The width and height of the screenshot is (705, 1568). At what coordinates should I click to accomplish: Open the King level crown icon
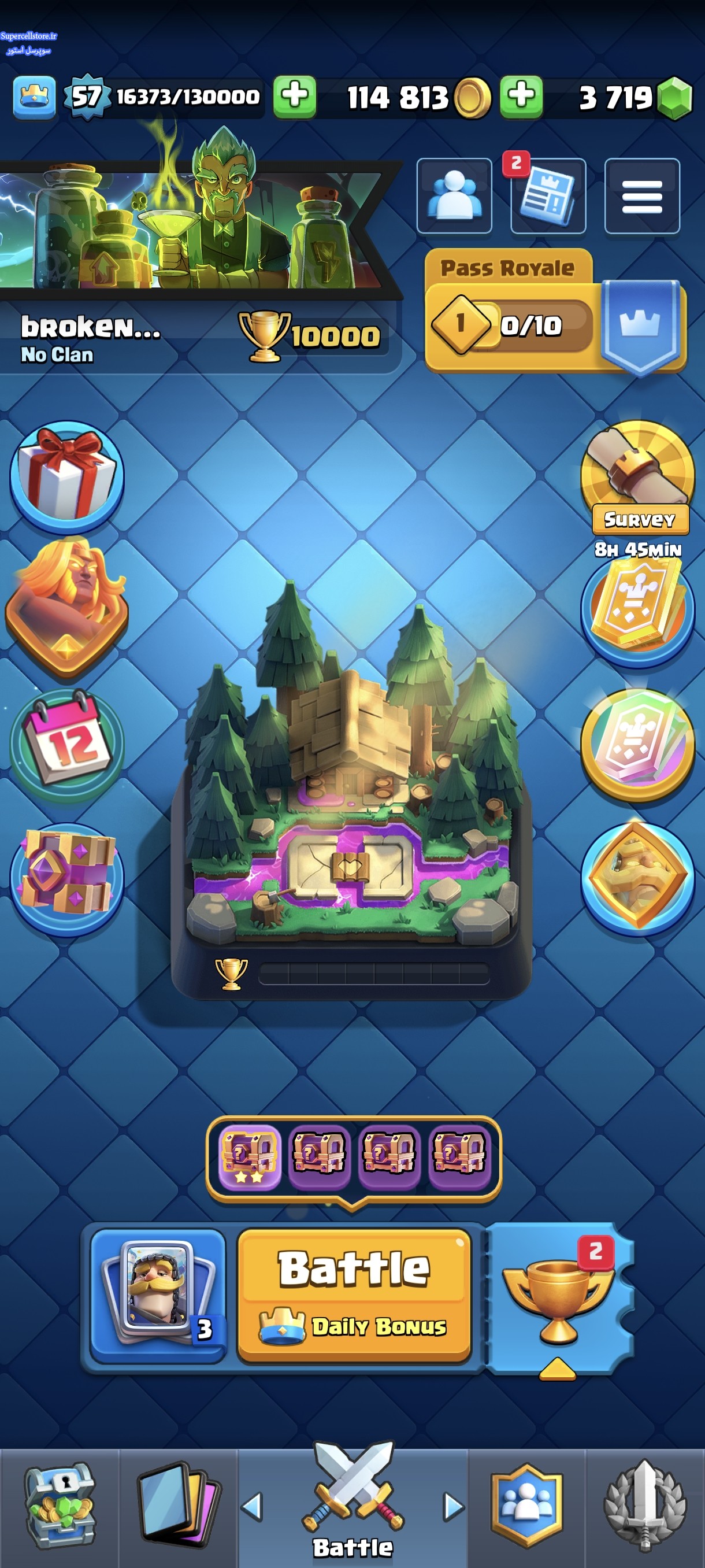point(34,97)
